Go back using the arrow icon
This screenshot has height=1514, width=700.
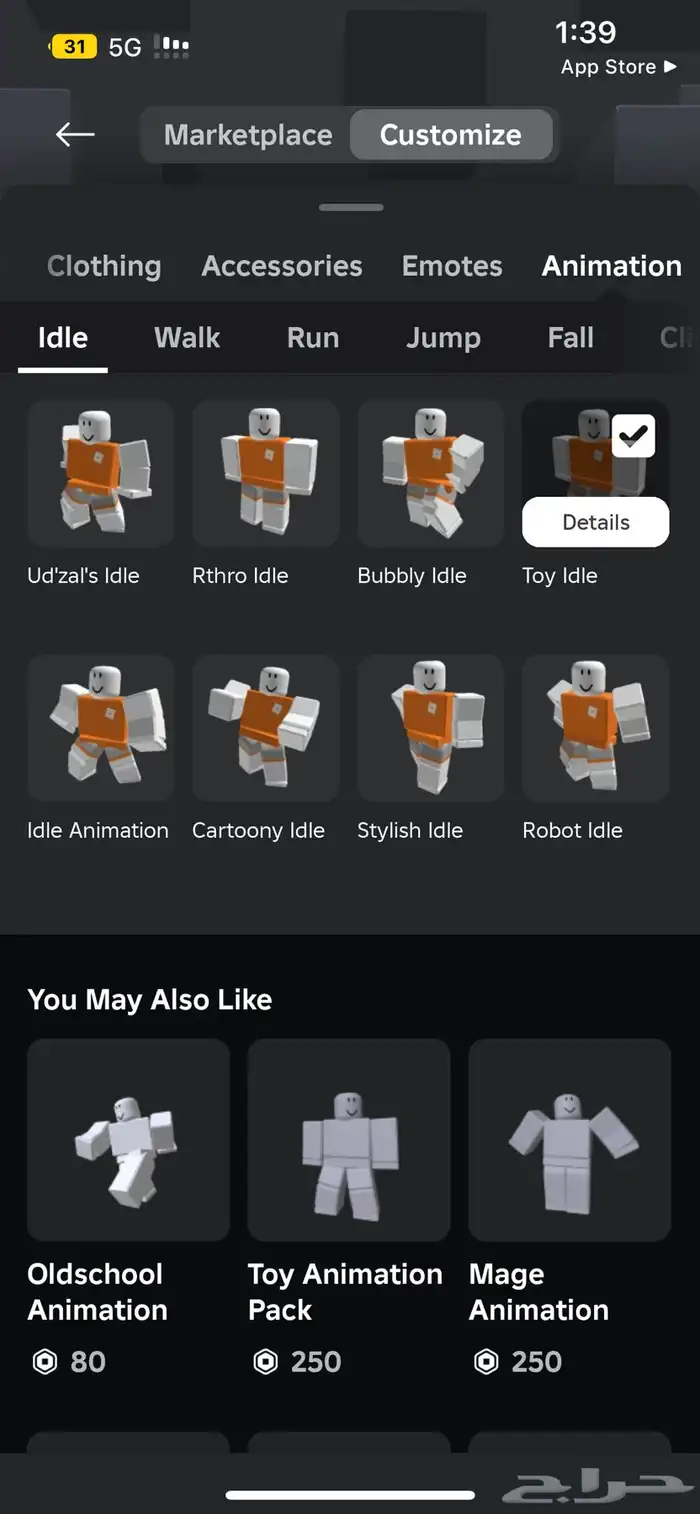coord(75,134)
